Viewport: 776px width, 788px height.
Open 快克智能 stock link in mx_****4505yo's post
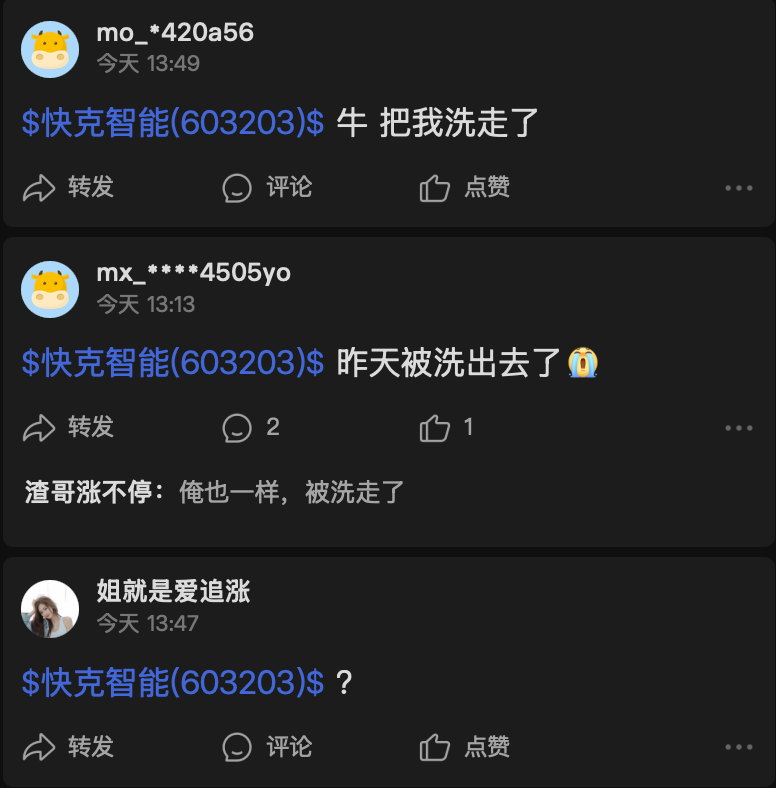click(x=173, y=363)
